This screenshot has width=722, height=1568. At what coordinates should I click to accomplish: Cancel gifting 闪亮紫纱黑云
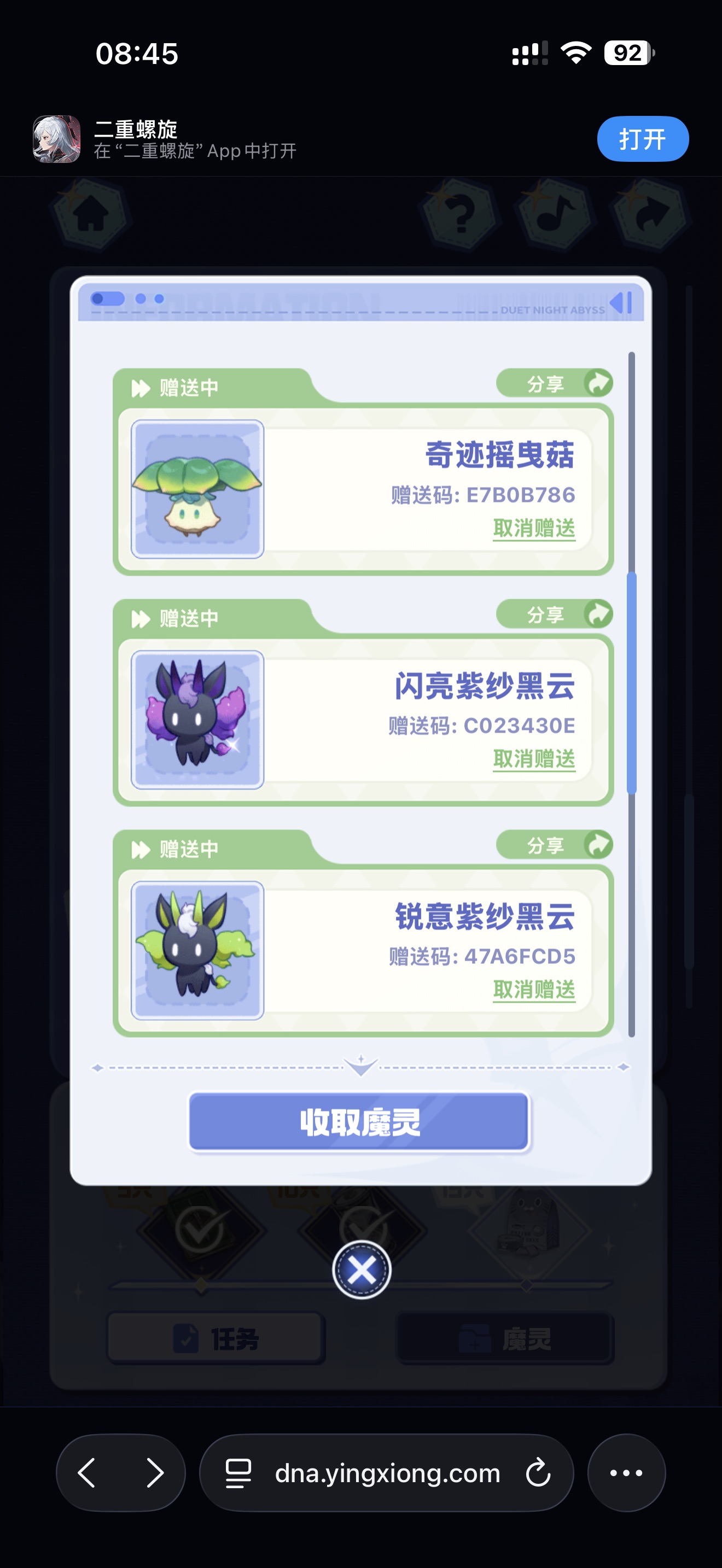coord(534,759)
